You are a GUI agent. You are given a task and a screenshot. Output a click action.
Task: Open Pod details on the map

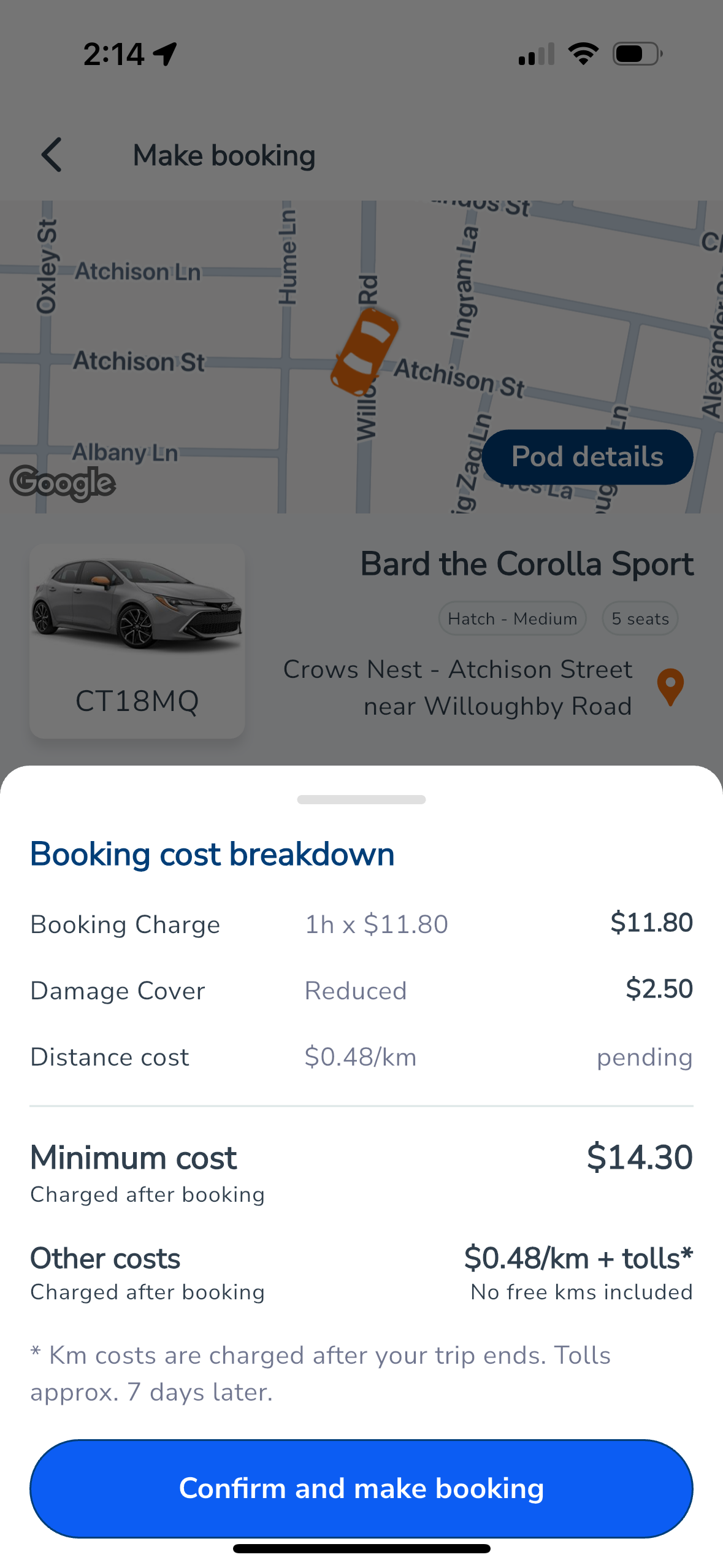point(586,456)
